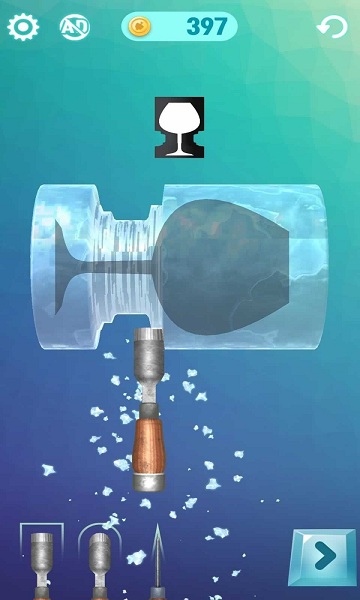The height and width of the screenshot is (600, 360).
Task: Undo carving with the reset arrow
Action: click(x=332, y=27)
